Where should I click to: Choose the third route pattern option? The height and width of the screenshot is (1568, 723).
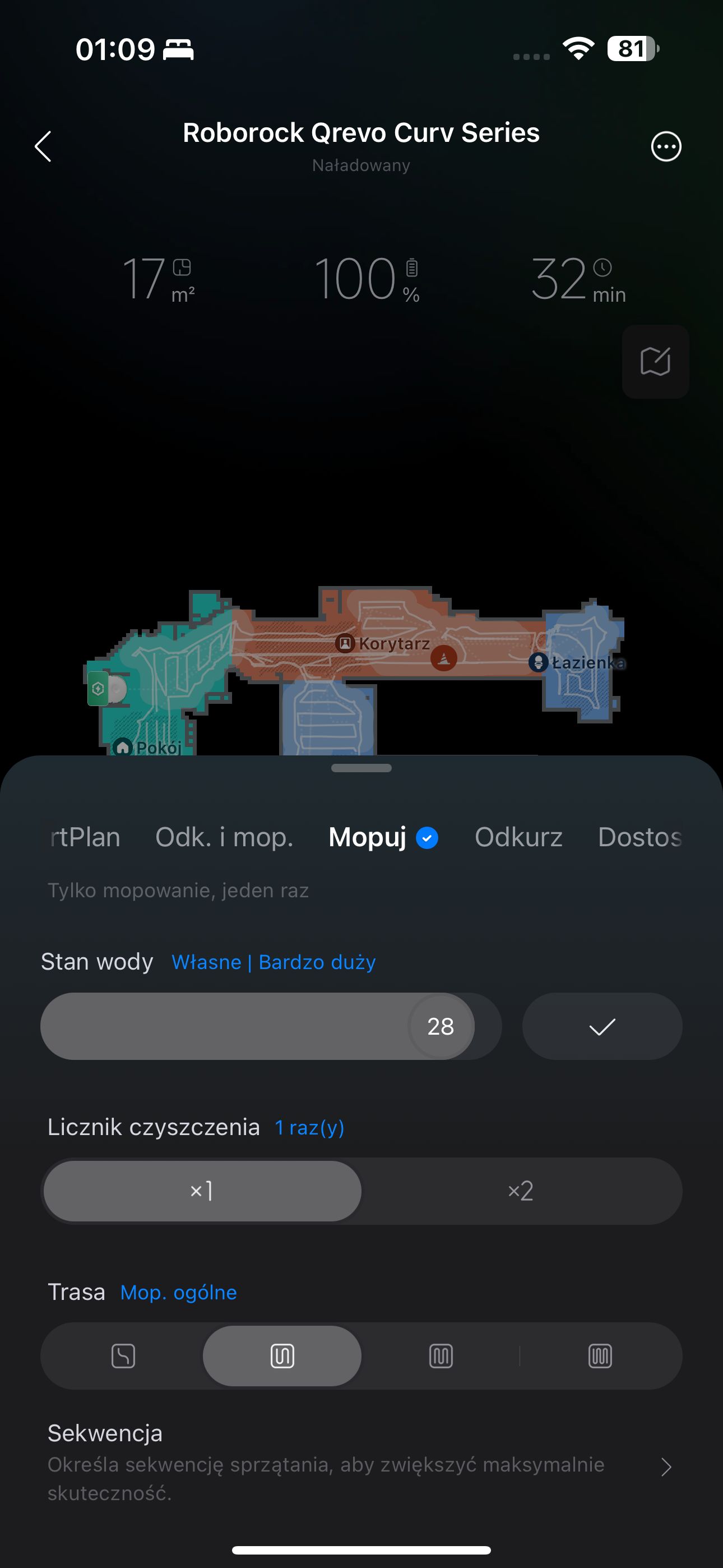[x=441, y=1355]
